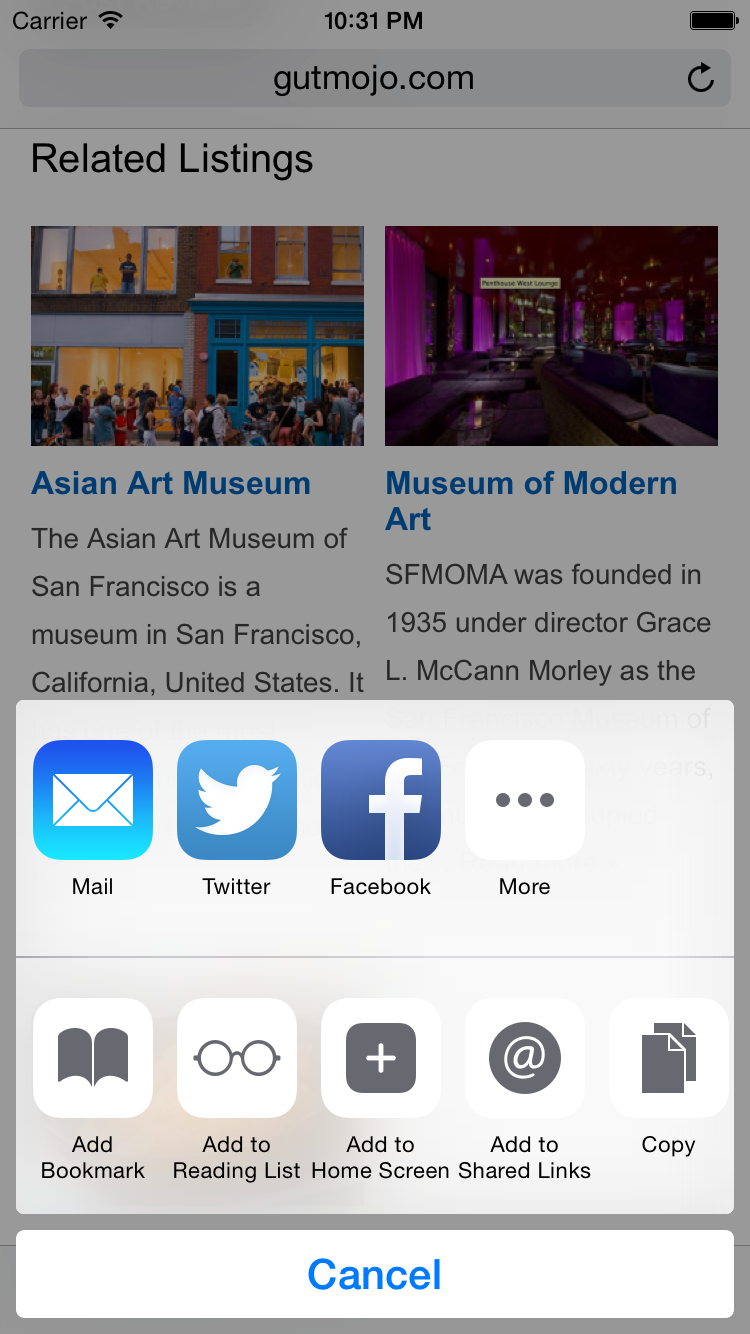The height and width of the screenshot is (1334, 750).
Task: Share the page on Facebook
Action: click(381, 800)
